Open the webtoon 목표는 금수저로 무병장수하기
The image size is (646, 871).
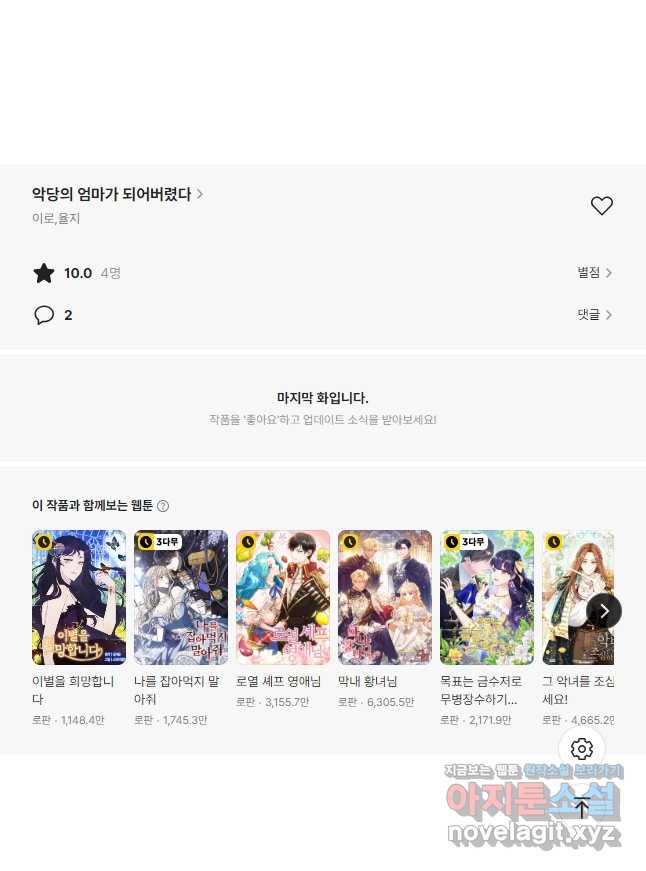pyautogui.click(x=487, y=598)
